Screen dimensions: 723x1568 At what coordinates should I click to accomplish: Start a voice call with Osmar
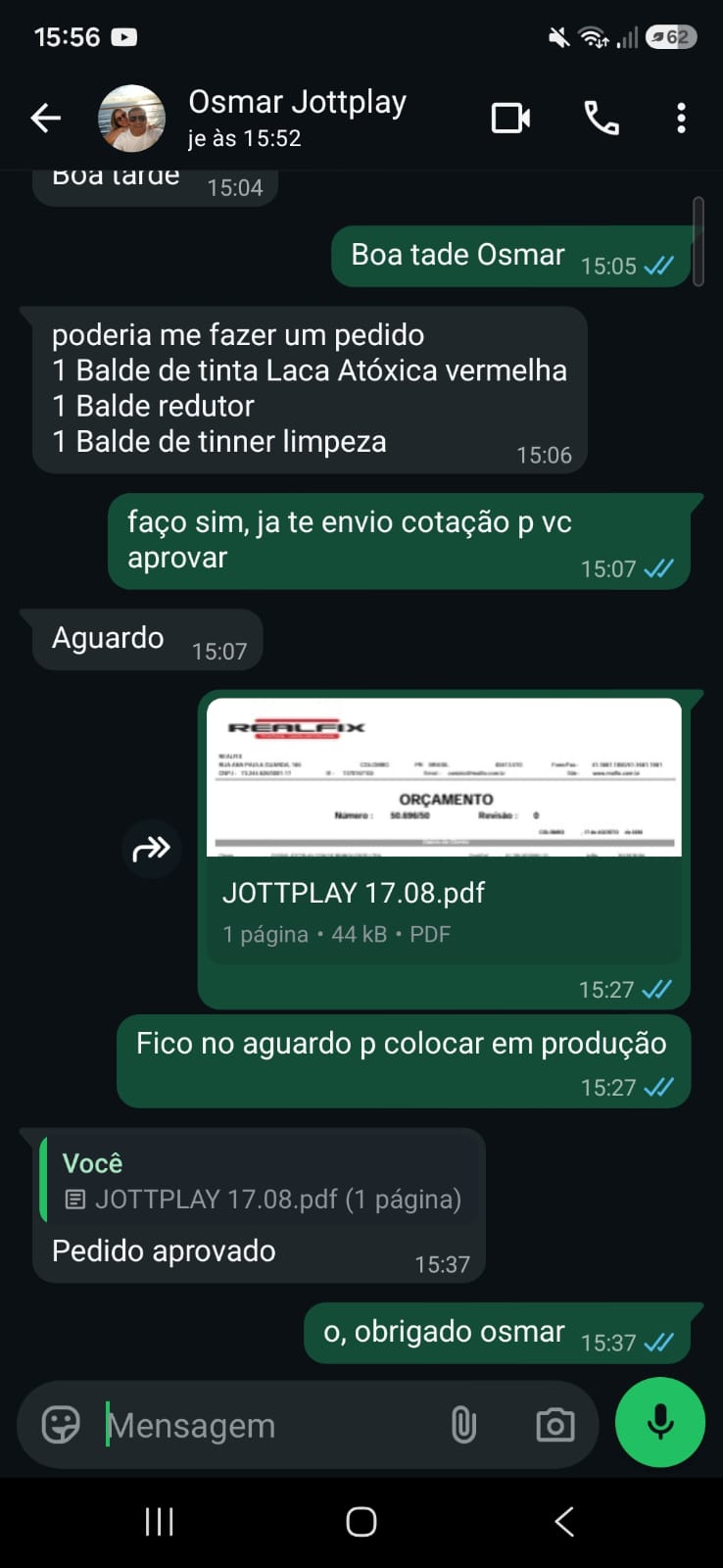[x=602, y=119]
